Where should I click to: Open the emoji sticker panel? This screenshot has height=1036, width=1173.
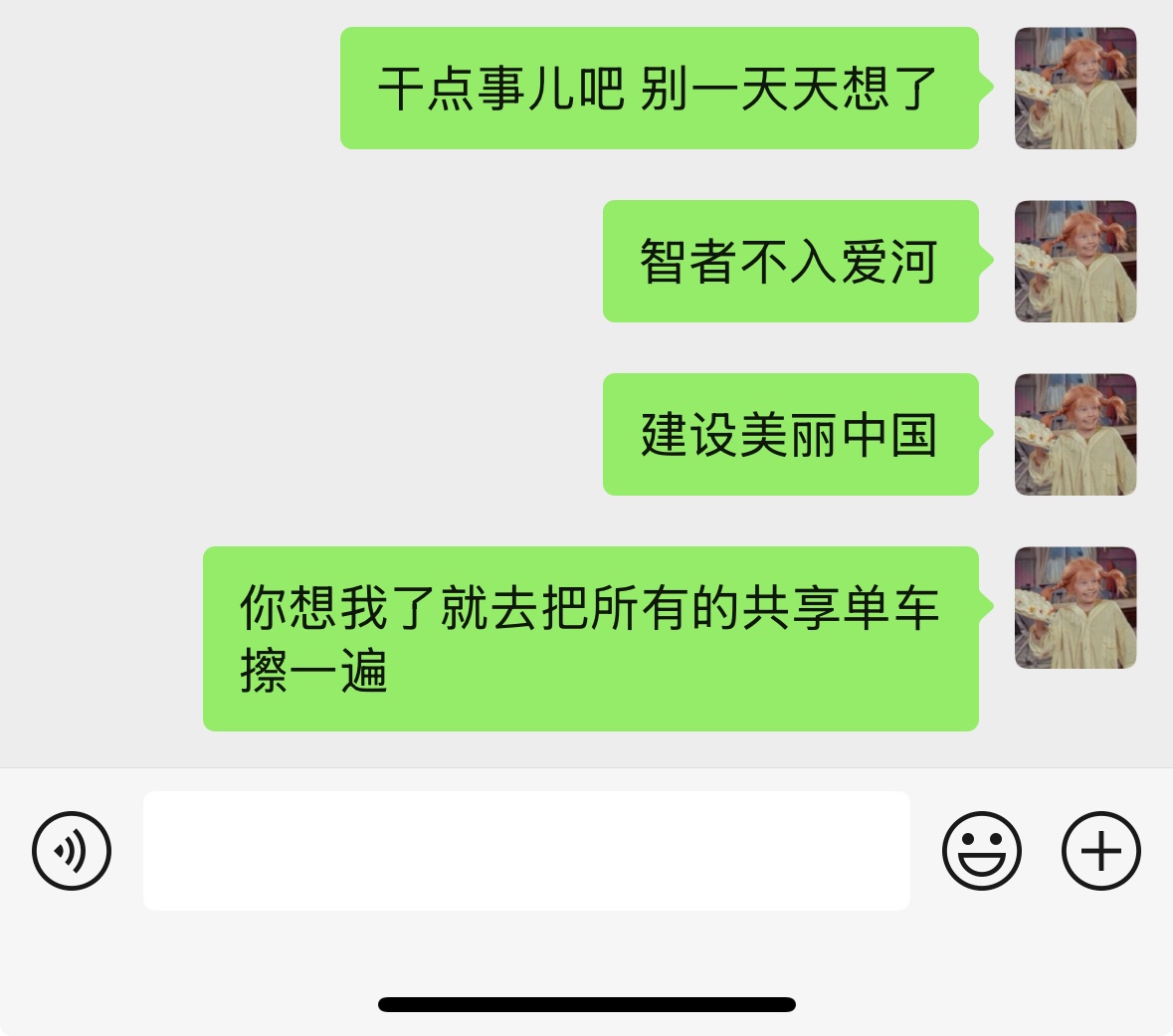click(x=982, y=850)
